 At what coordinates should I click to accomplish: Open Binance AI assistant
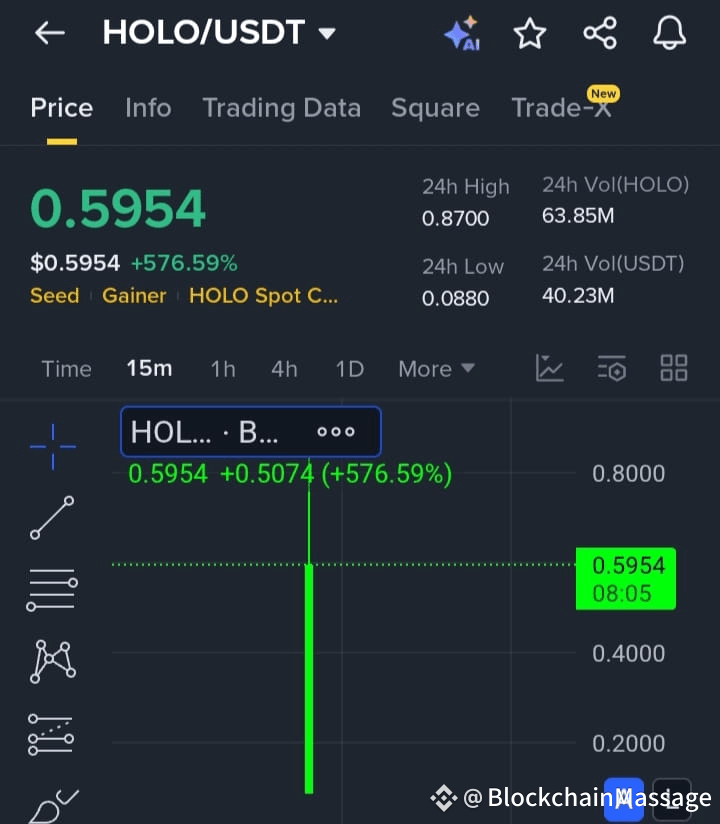[462, 32]
